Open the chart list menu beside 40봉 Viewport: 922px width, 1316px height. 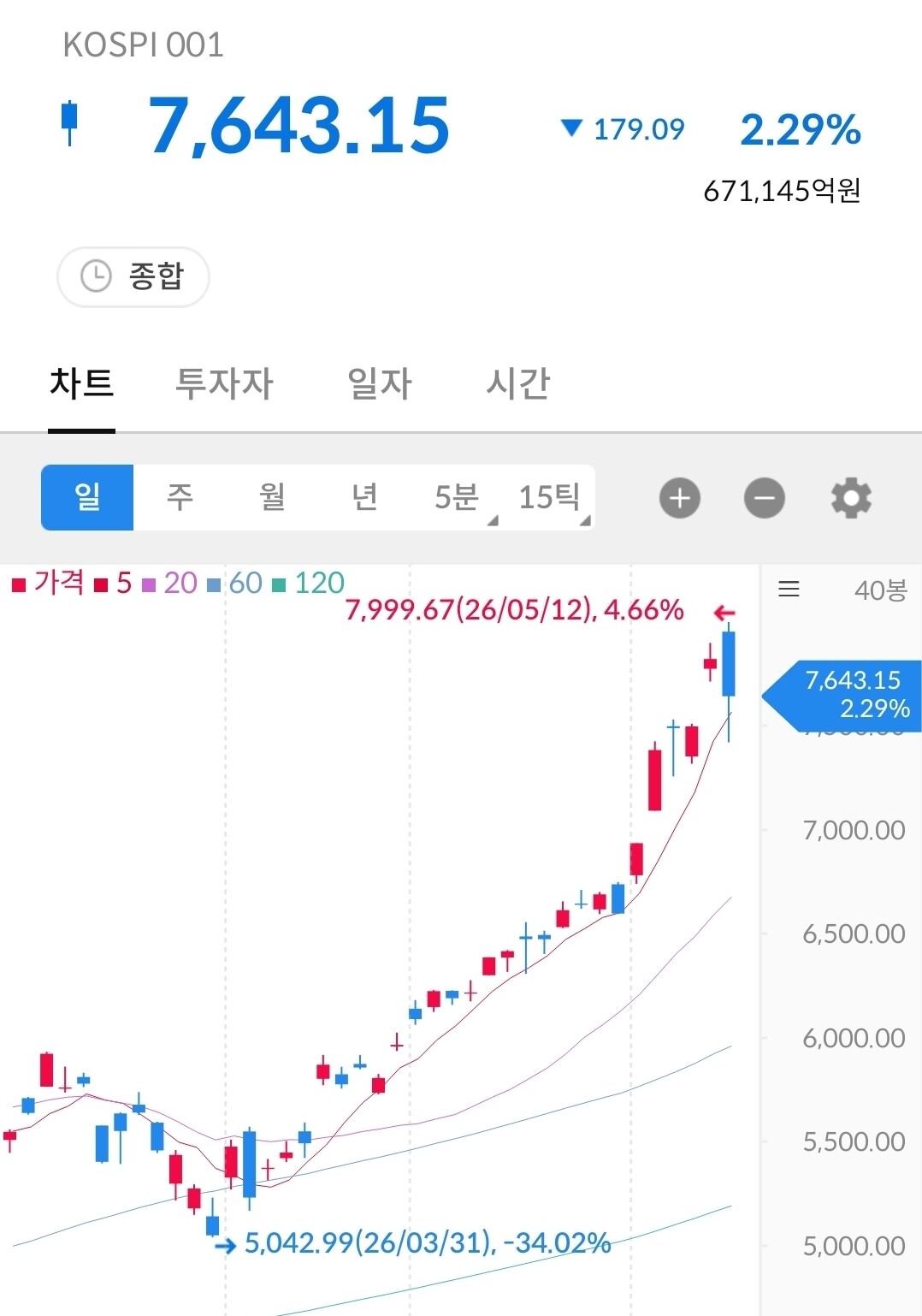(789, 589)
